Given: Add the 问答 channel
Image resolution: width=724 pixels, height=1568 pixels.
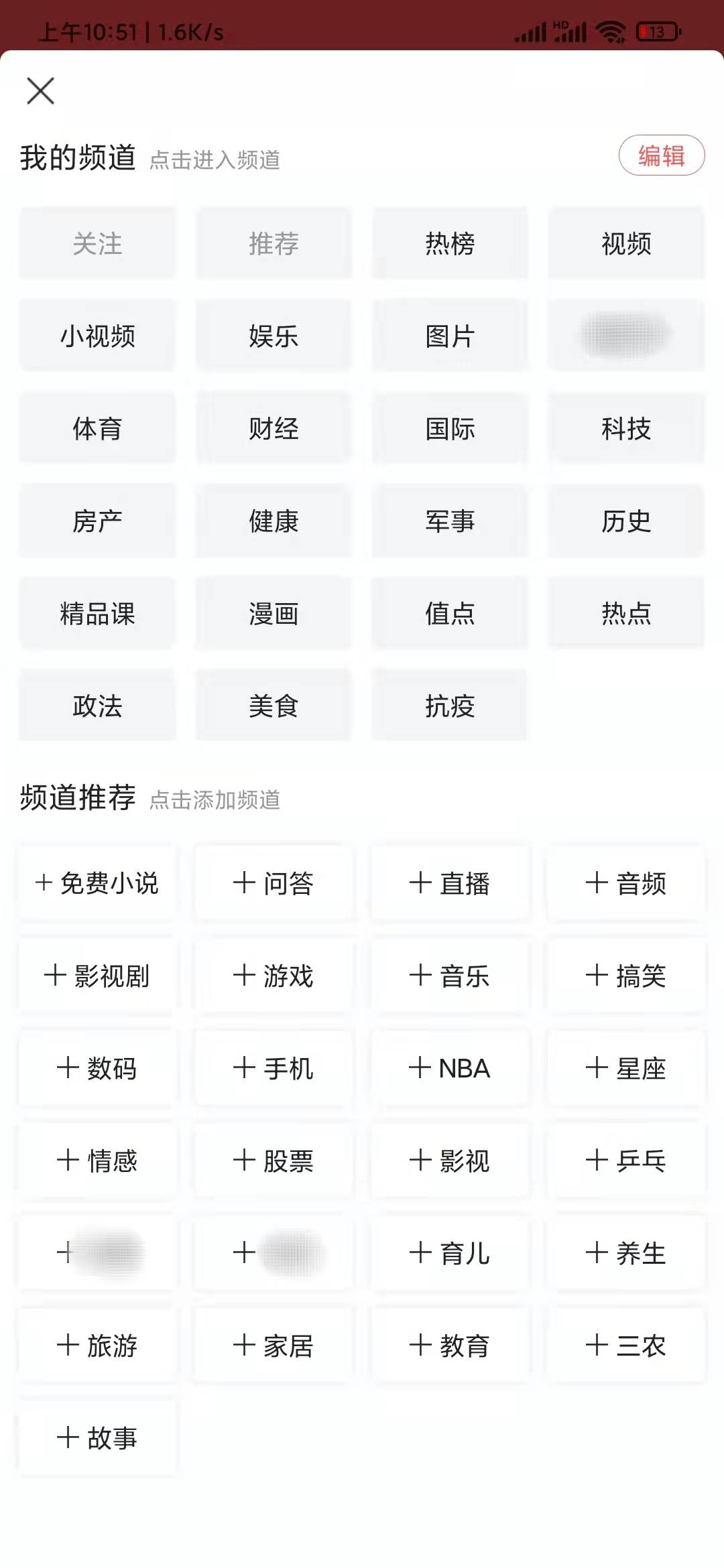Looking at the screenshot, I should coord(274,885).
